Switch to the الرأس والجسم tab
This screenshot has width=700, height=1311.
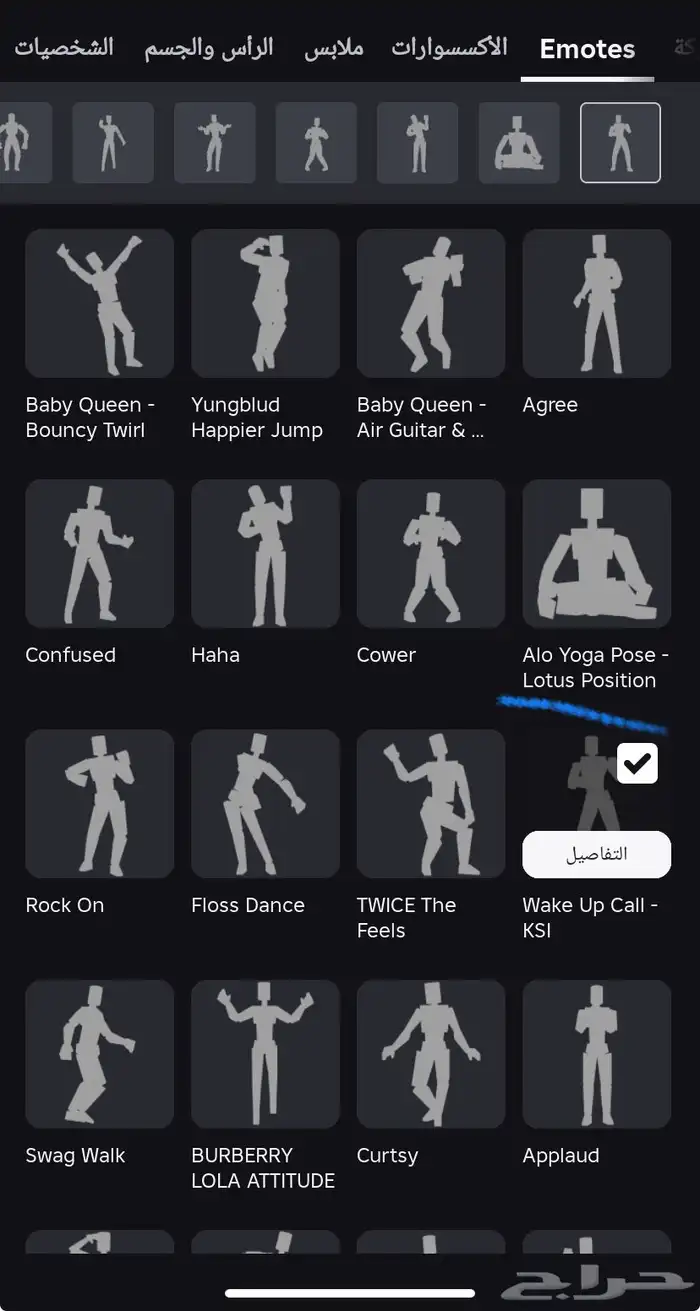click(x=208, y=47)
